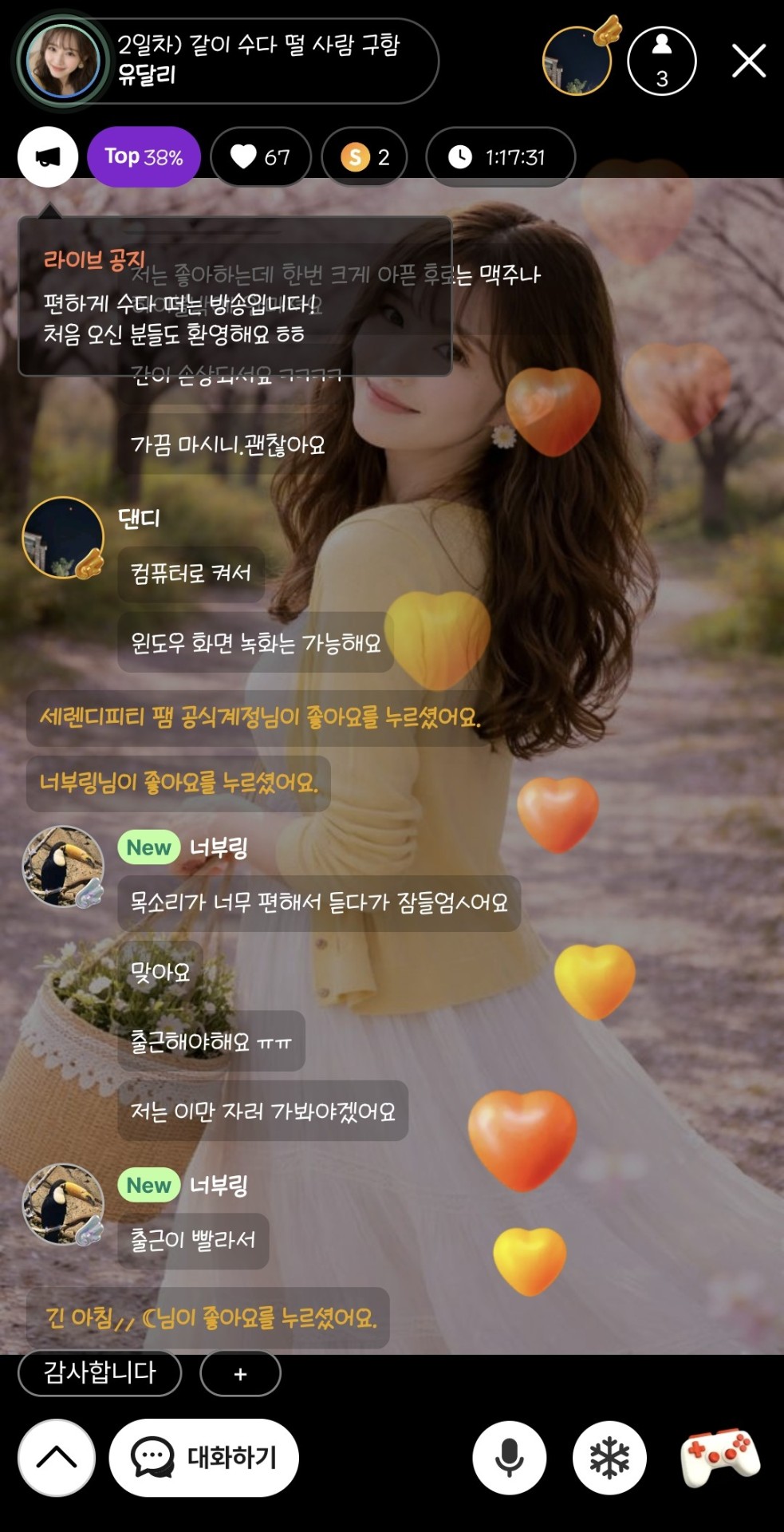Image resolution: width=784 pixels, height=1532 pixels.
Task: Open the game controller icon
Action: coord(719,1457)
